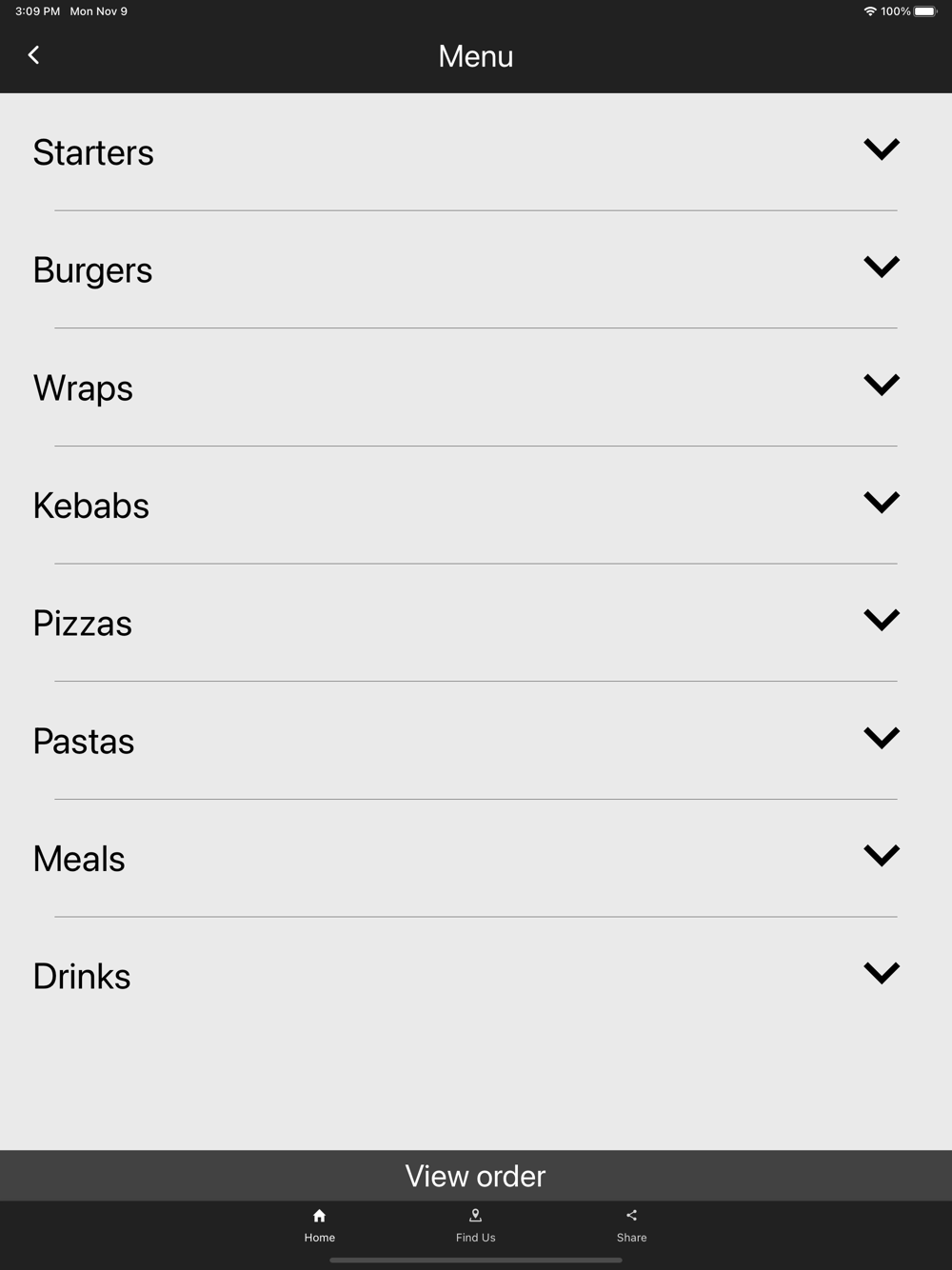
Task: Tap the View order button
Action: point(476,1176)
